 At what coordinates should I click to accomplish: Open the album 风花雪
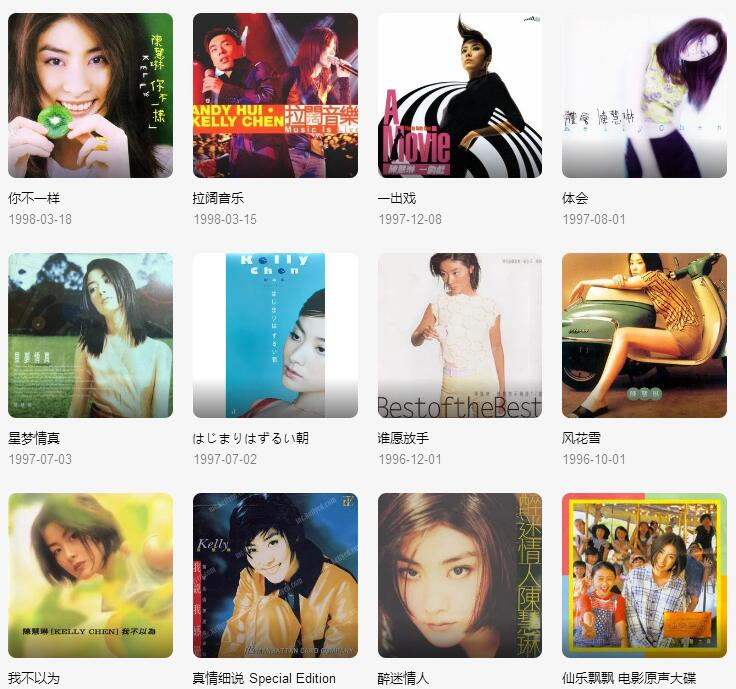point(644,335)
